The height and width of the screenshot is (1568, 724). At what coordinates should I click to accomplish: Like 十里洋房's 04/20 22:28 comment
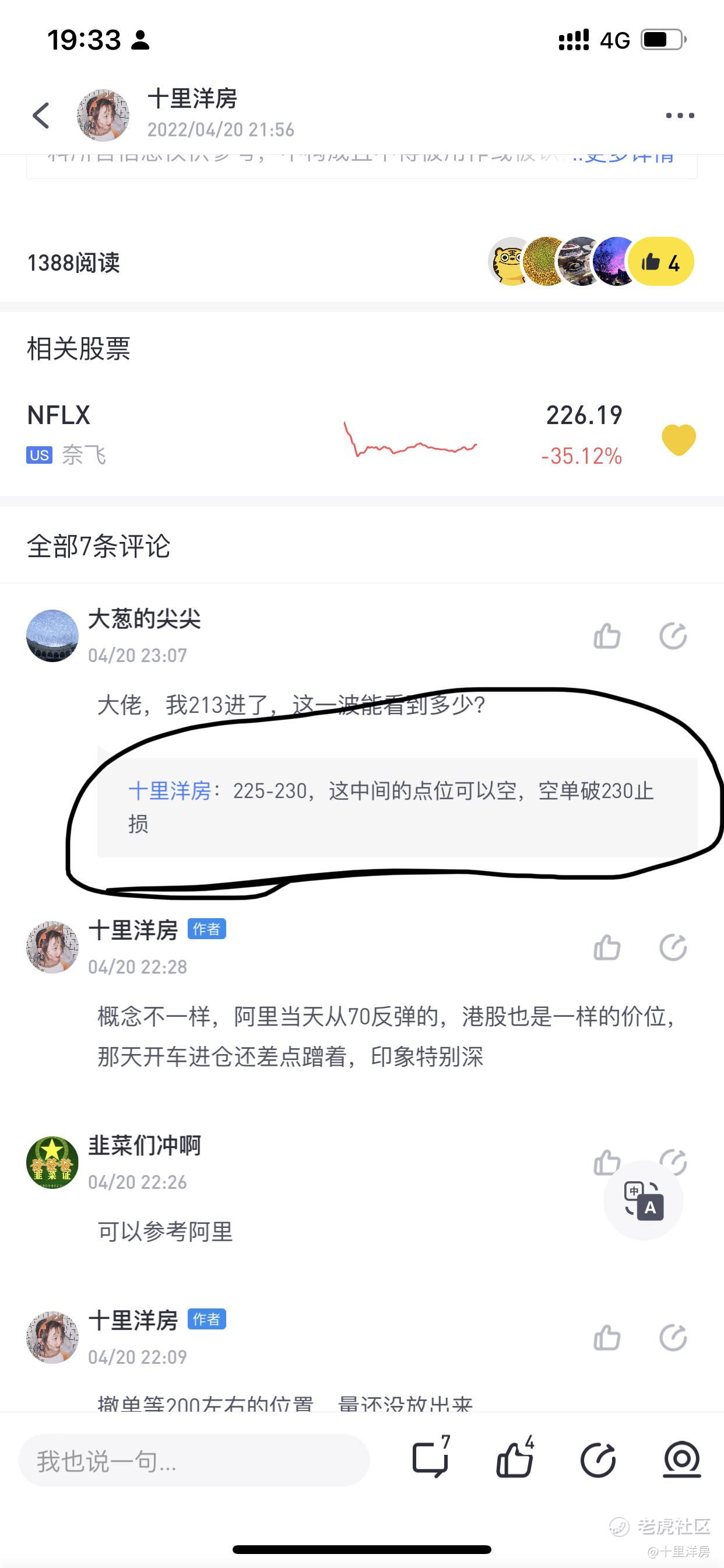click(607, 948)
